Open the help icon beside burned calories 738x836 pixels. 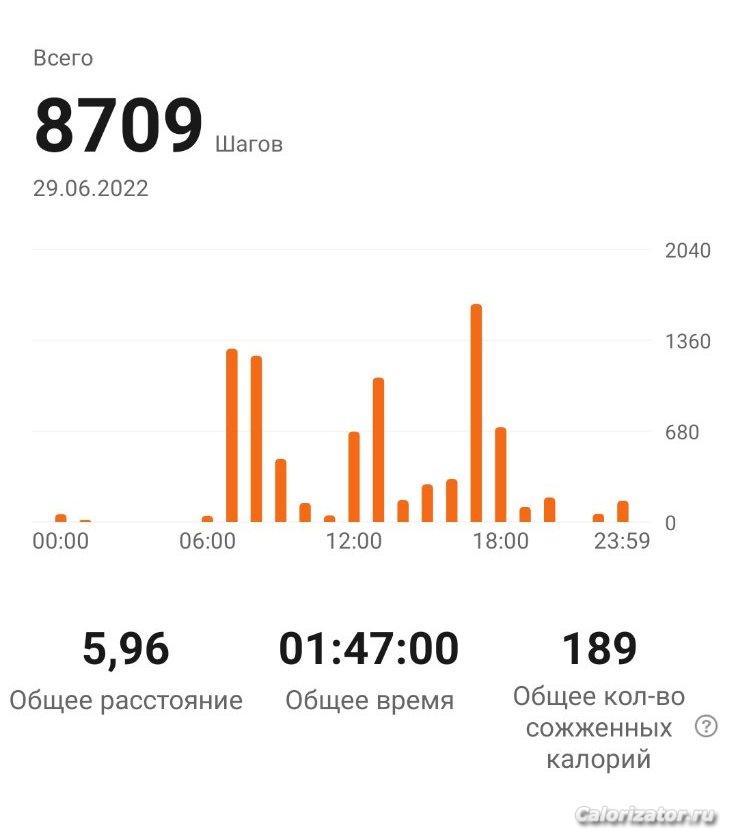[706, 727]
